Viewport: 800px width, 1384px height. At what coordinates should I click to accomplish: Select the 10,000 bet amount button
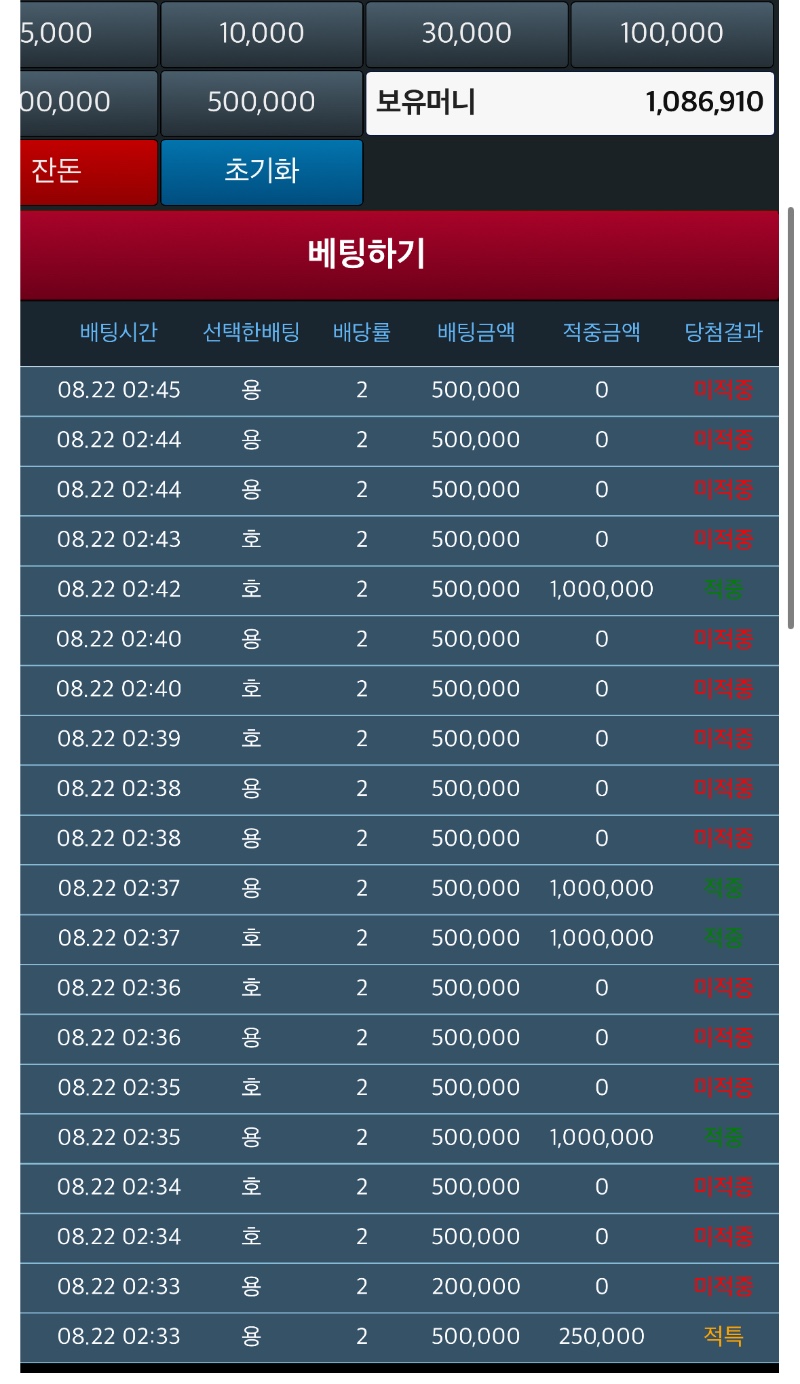[262, 34]
